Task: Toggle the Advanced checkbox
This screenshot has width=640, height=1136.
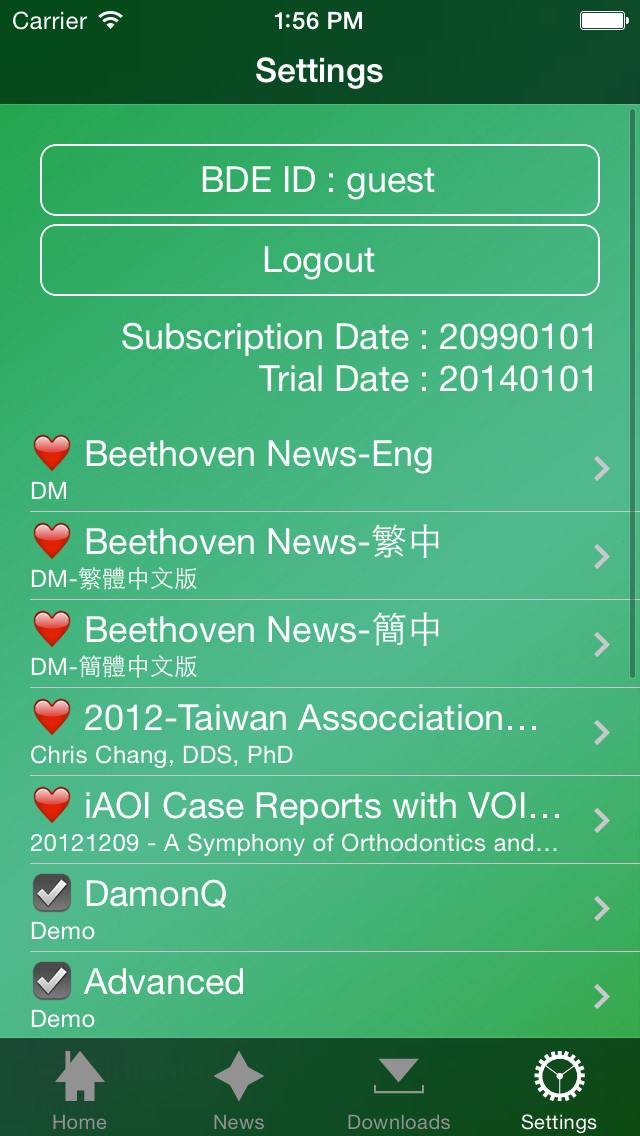Action: pyautogui.click(x=52, y=981)
